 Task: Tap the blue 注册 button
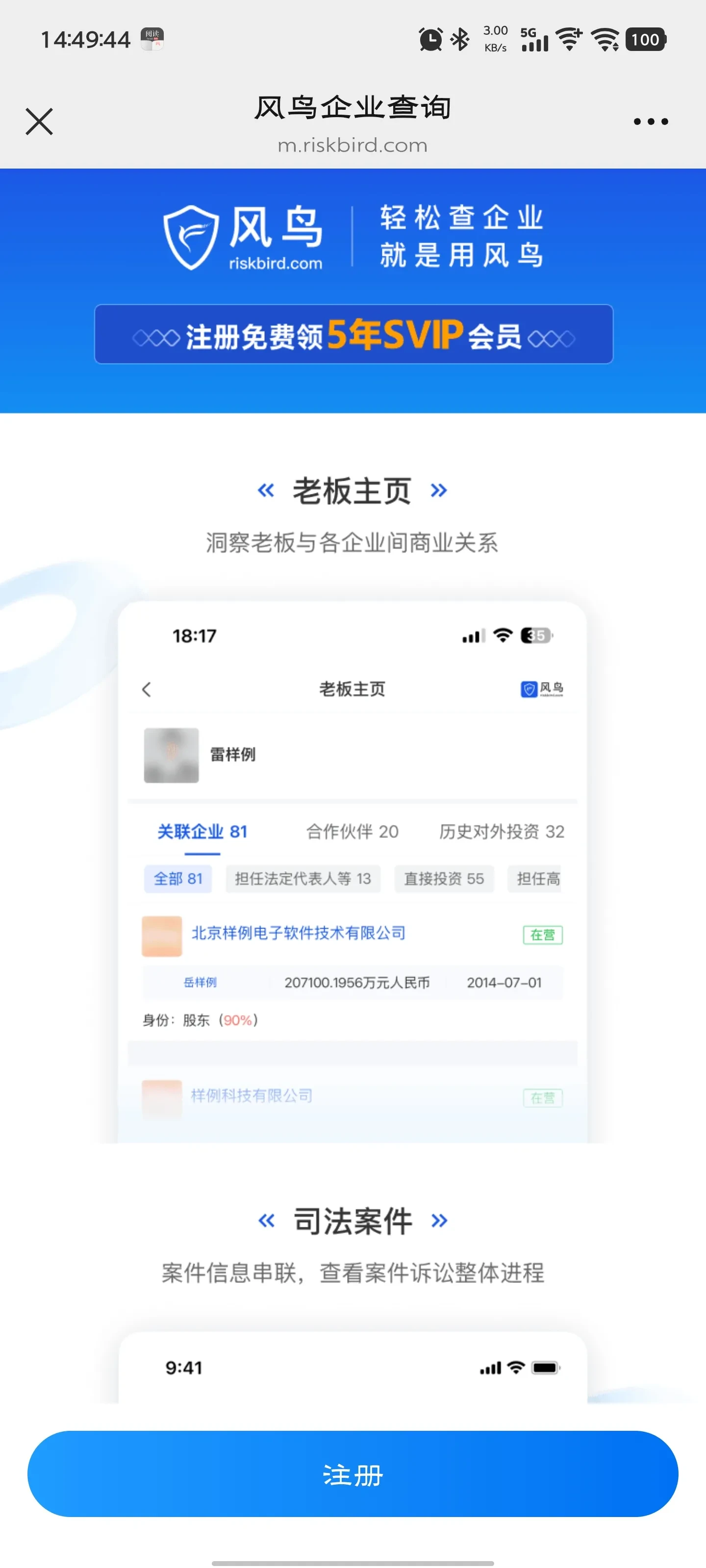pos(353,1473)
